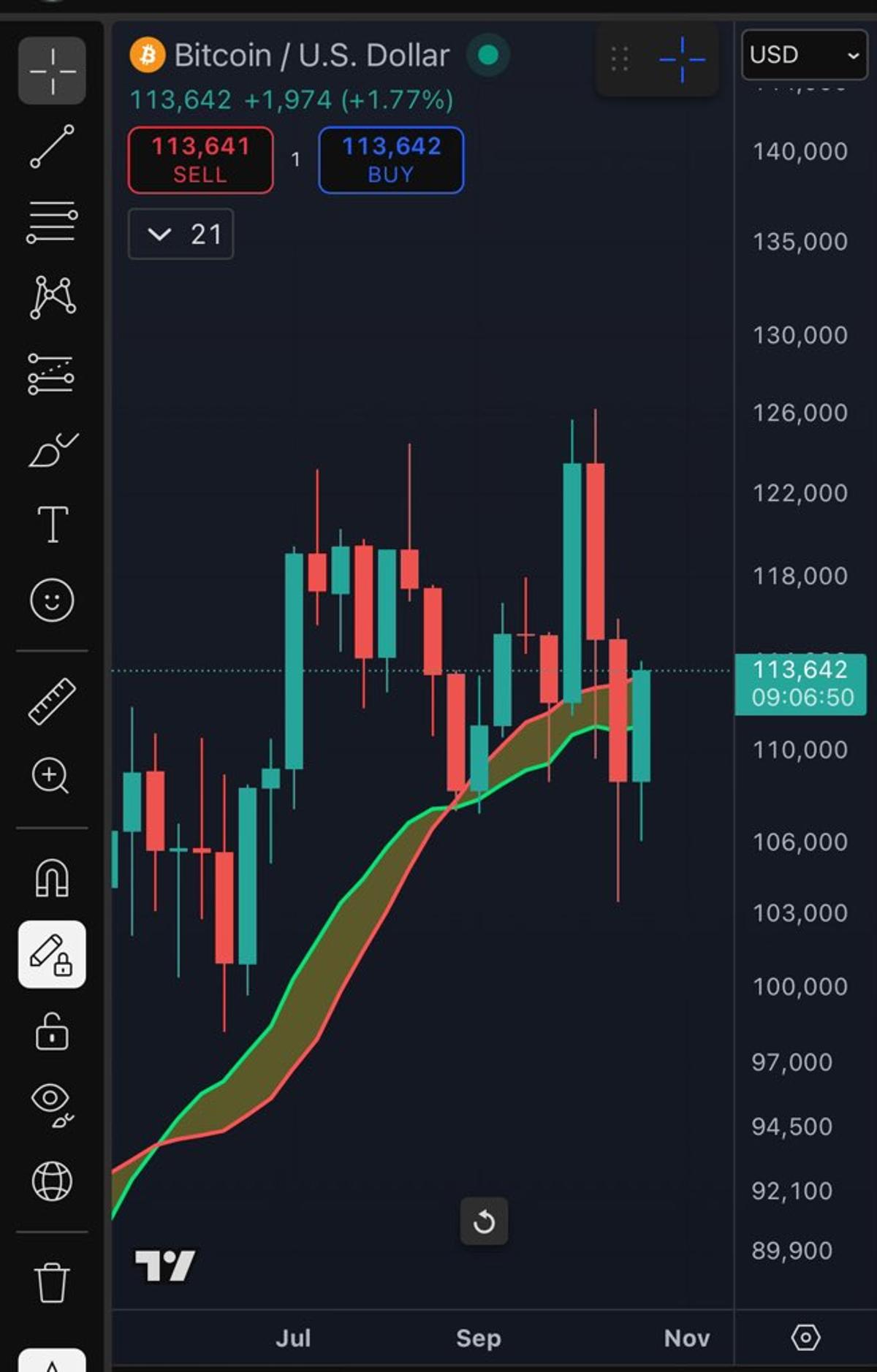Viewport: 877px width, 1372px height.
Task: Open the USD currency dropdown
Action: point(802,54)
